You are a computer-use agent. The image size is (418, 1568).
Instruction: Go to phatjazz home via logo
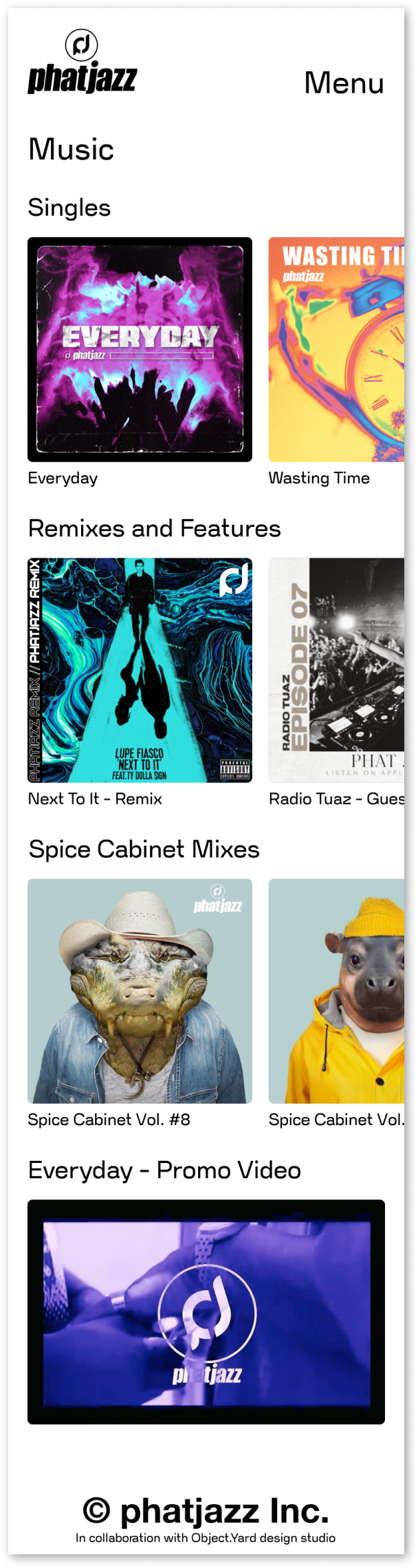click(x=82, y=63)
